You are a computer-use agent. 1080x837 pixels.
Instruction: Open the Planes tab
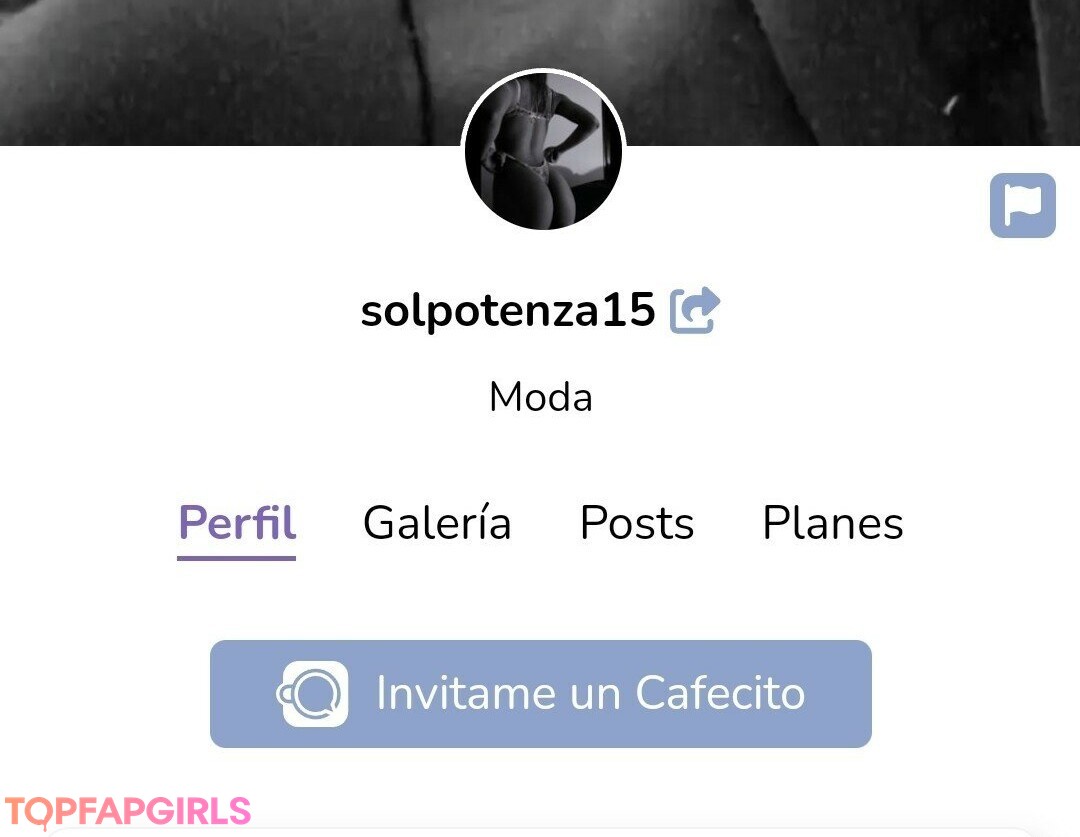click(832, 523)
